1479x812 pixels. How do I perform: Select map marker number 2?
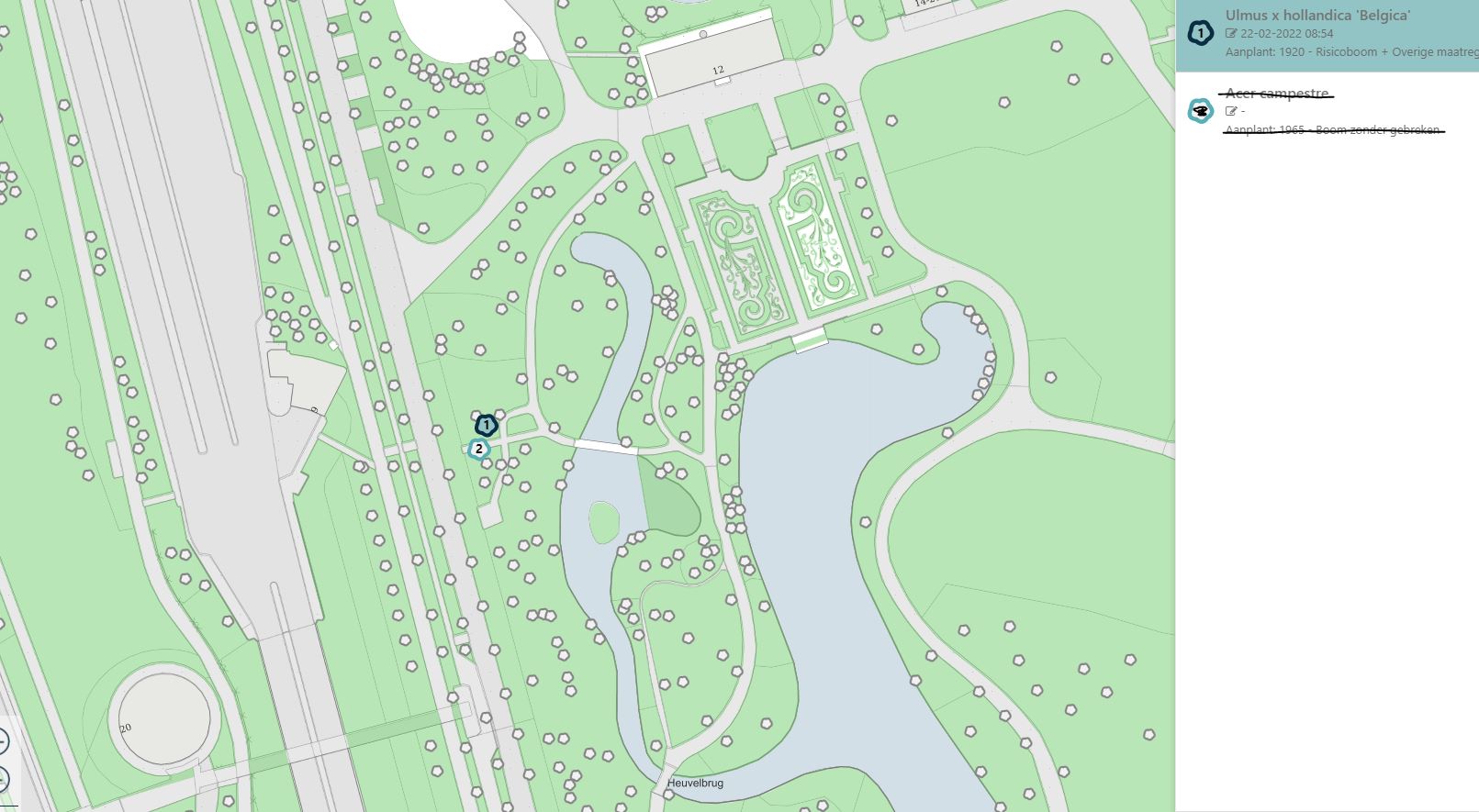pos(478,449)
